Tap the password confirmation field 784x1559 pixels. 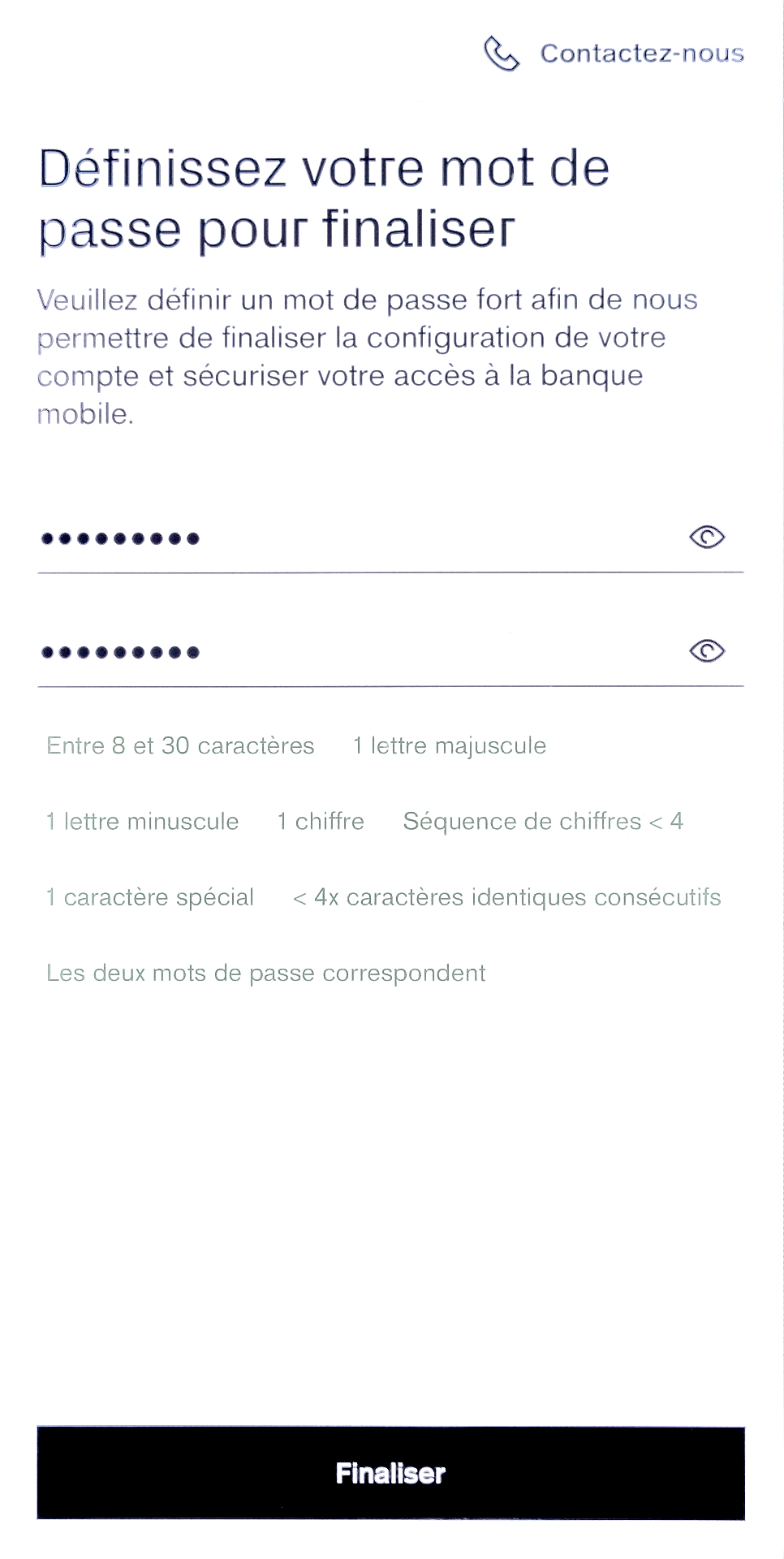click(x=357, y=652)
